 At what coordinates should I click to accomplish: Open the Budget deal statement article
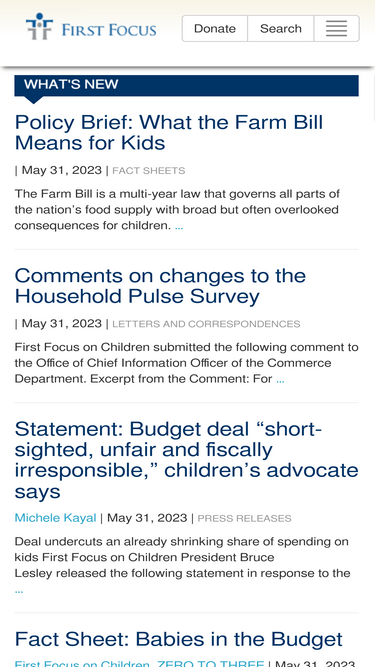pos(186,460)
